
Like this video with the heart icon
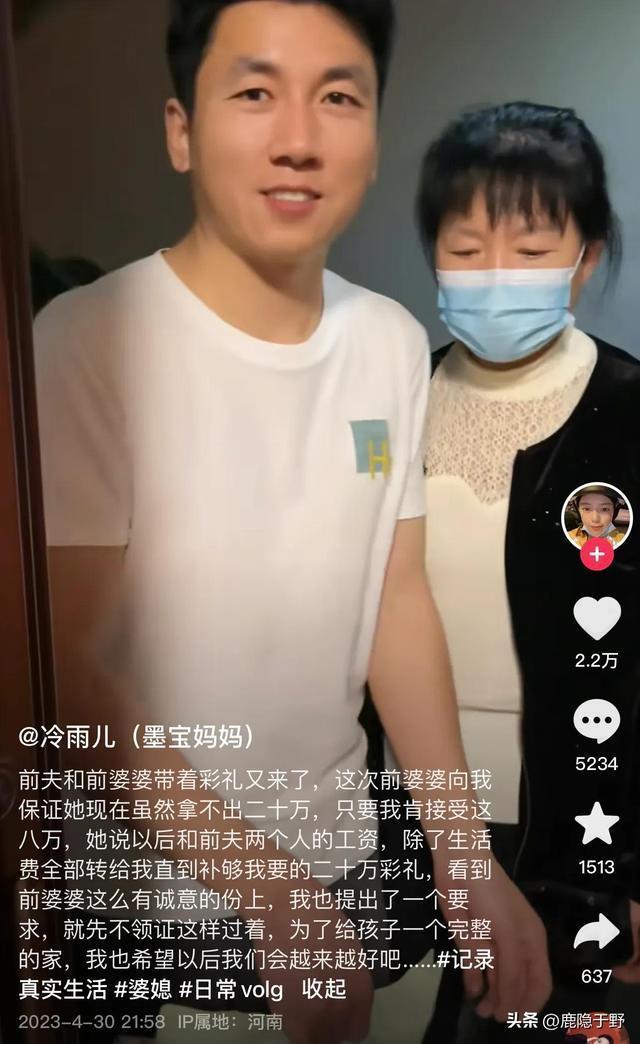pyautogui.click(x=597, y=617)
